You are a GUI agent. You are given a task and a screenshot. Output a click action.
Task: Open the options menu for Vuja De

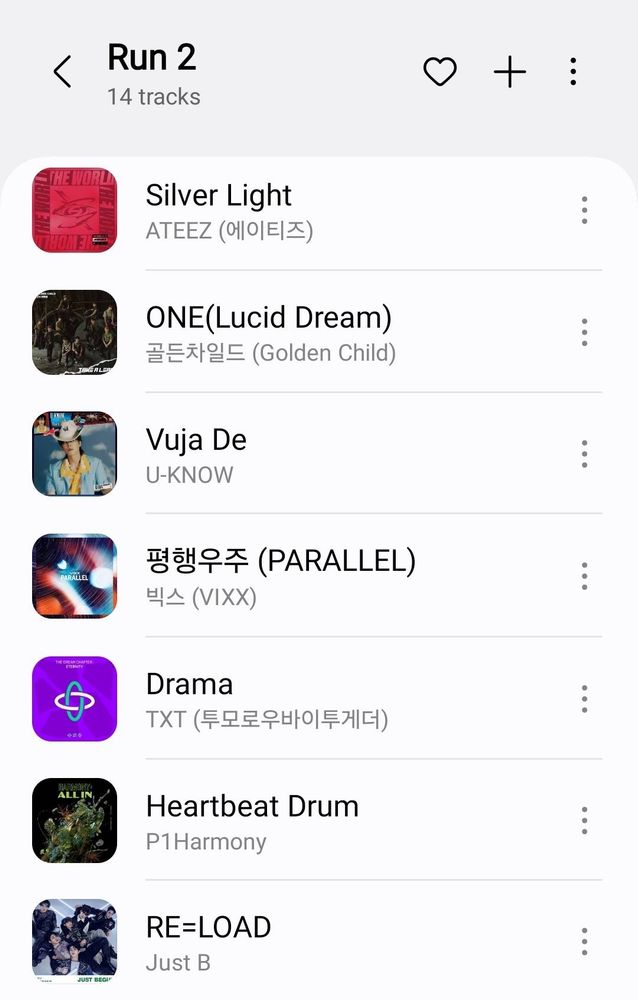(x=584, y=454)
